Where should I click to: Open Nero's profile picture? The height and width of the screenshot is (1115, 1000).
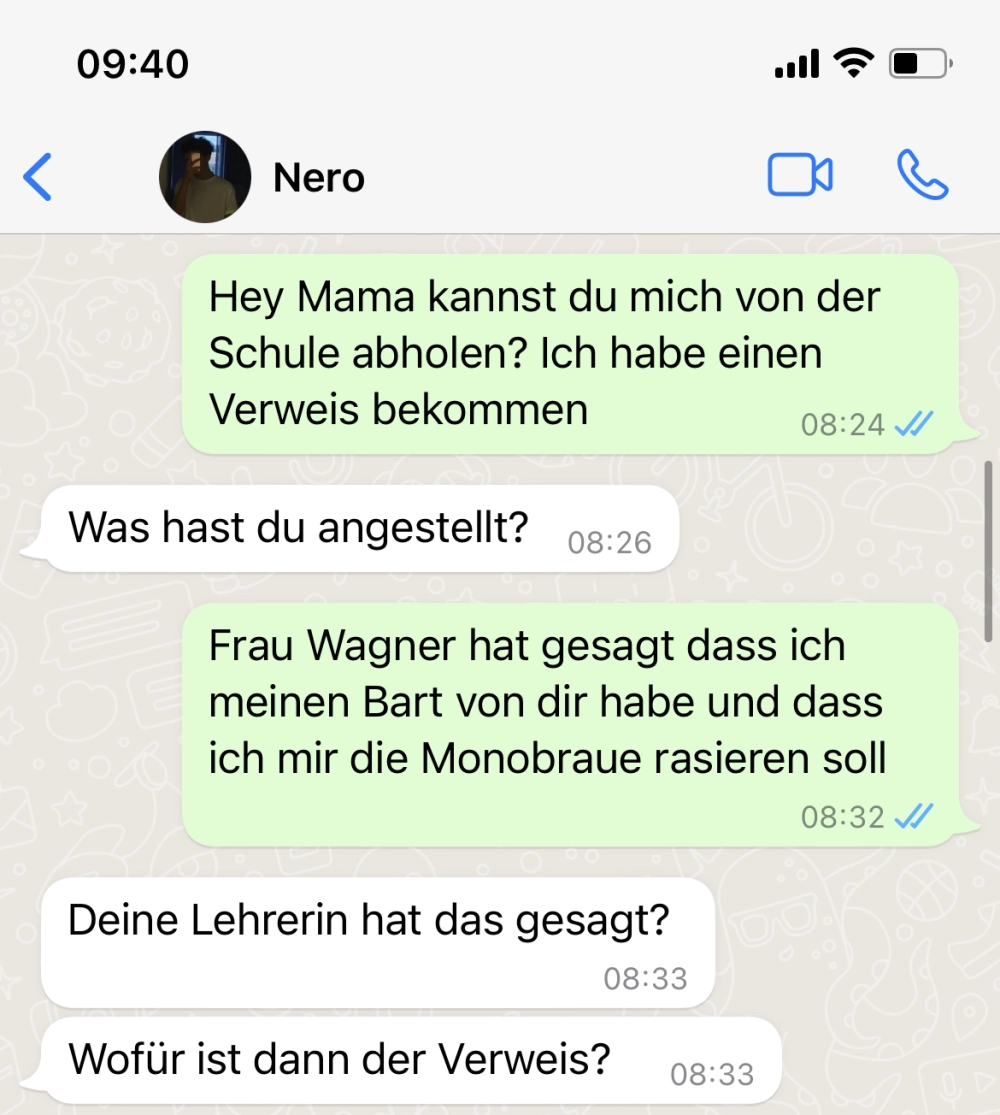tap(204, 177)
